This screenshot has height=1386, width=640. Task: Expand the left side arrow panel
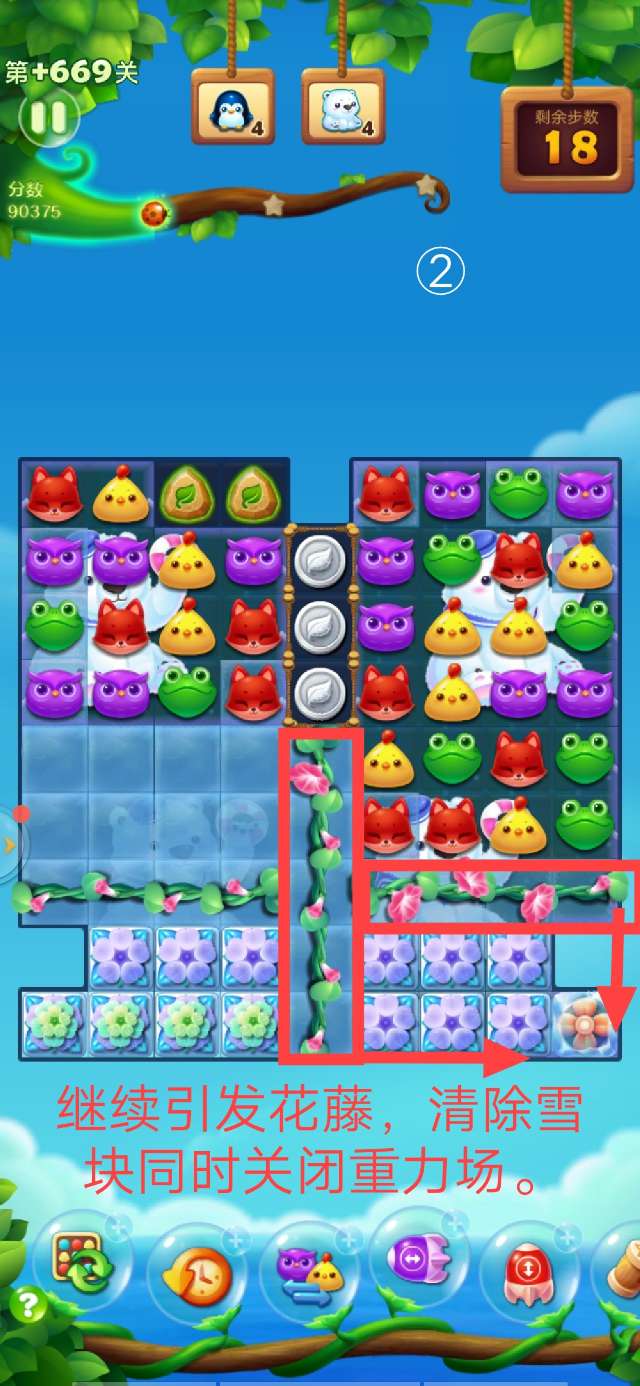pyautogui.click(x=10, y=845)
